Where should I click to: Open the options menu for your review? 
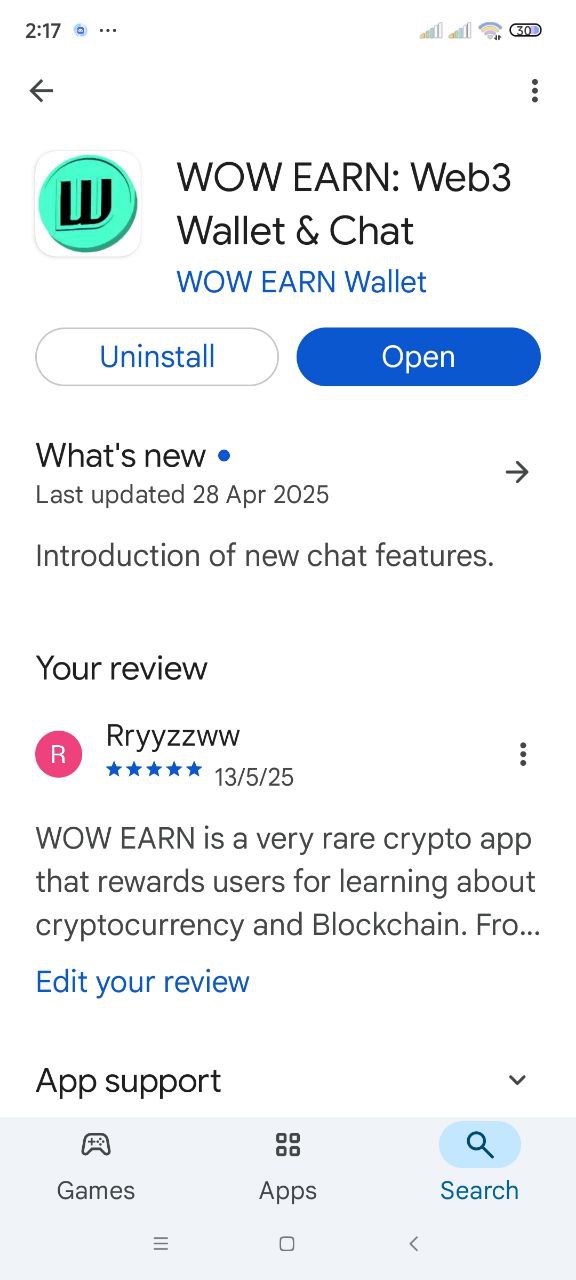coord(522,754)
